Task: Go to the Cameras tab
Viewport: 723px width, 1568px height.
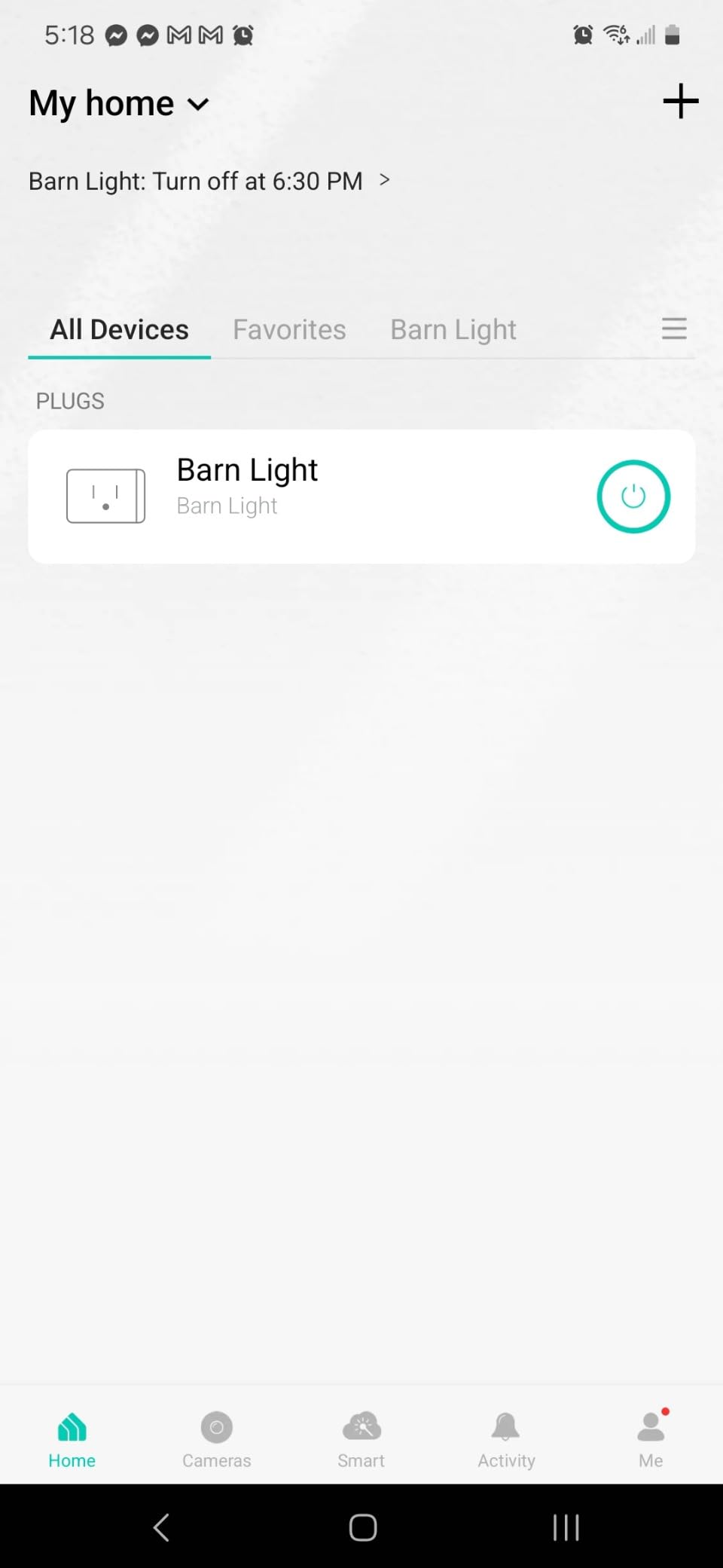Action: tap(216, 1440)
